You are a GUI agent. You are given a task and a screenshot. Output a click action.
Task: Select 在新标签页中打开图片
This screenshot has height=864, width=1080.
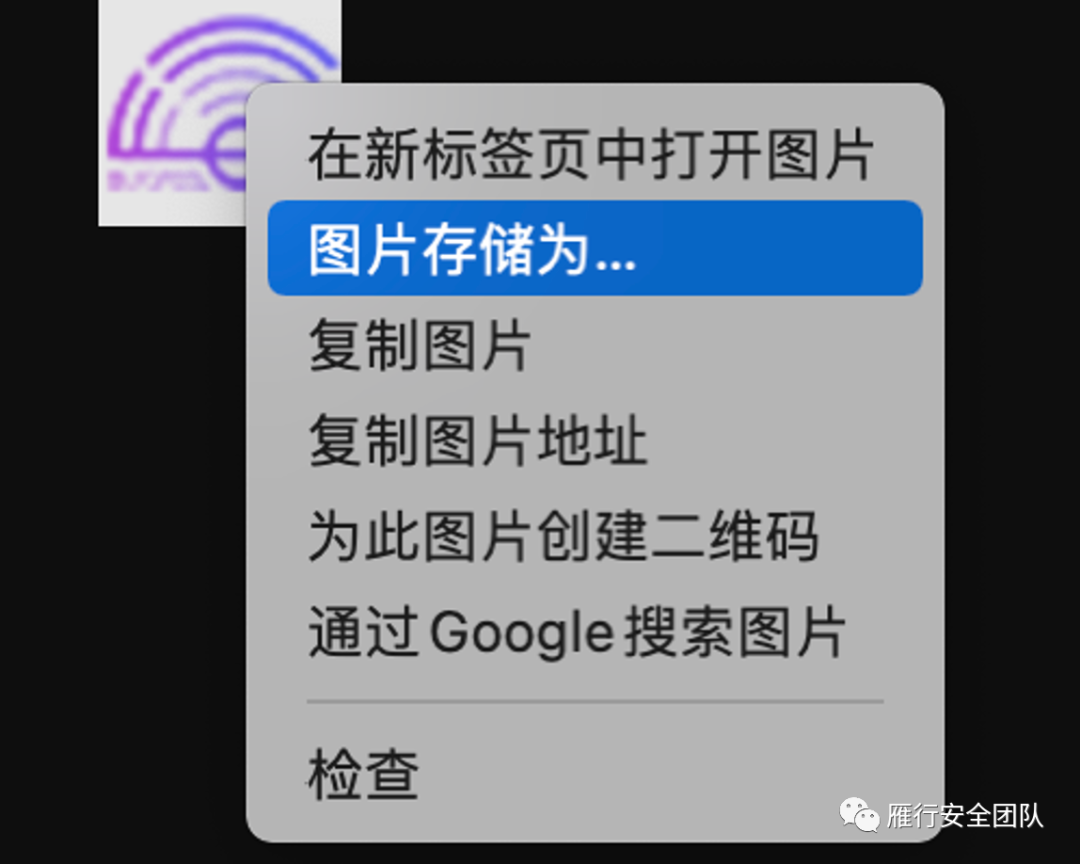(x=590, y=156)
